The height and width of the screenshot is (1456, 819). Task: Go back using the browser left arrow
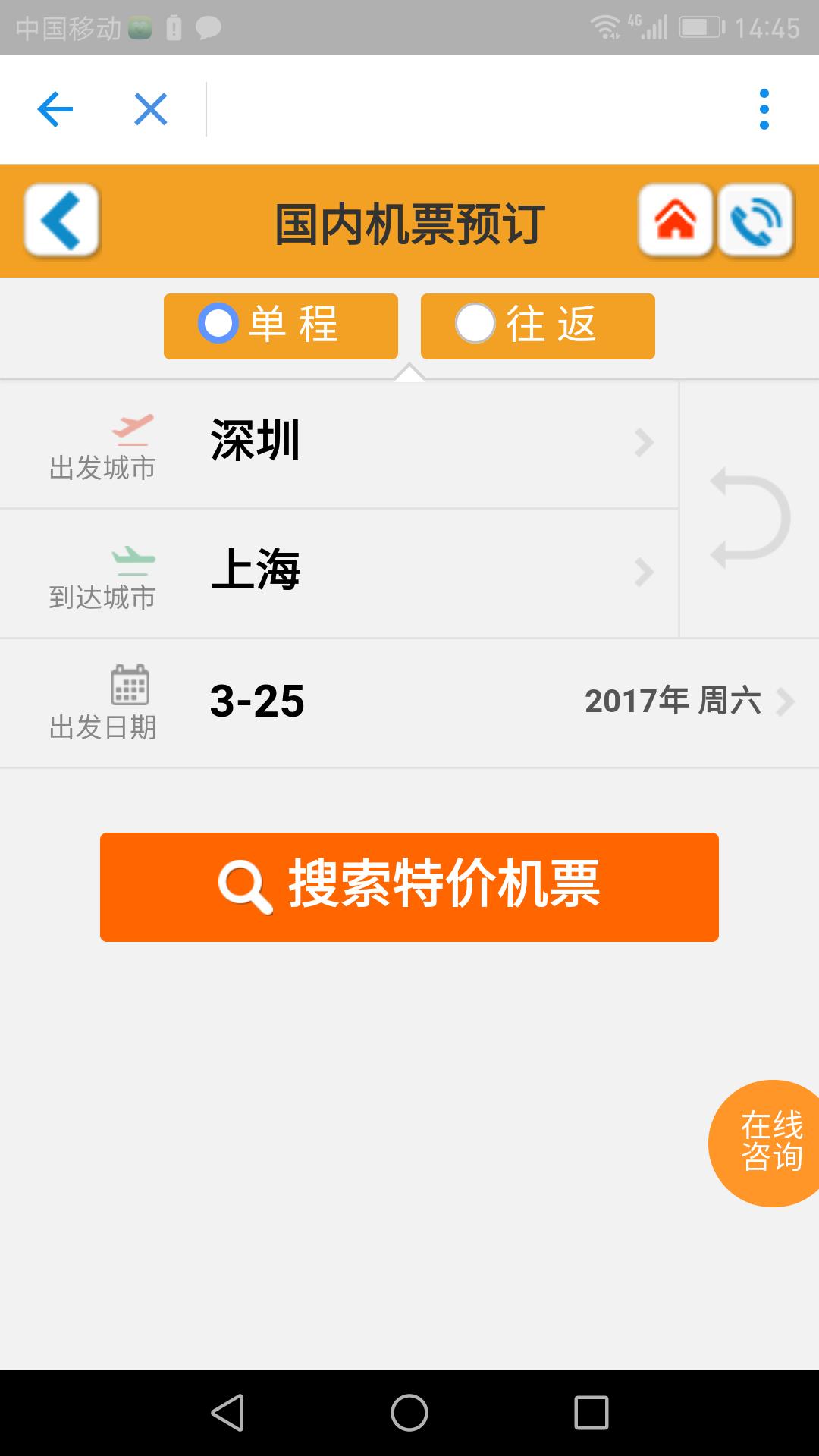click(54, 108)
